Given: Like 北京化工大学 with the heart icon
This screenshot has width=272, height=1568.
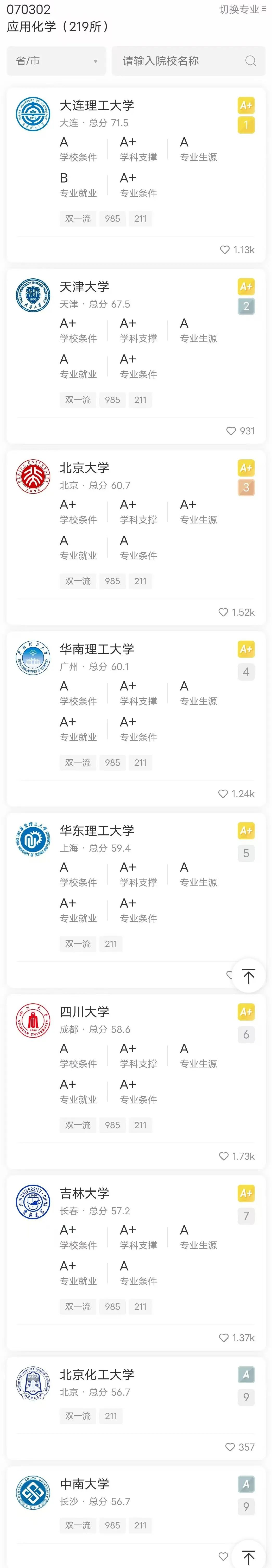Looking at the screenshot, I should pos(230,1447).
